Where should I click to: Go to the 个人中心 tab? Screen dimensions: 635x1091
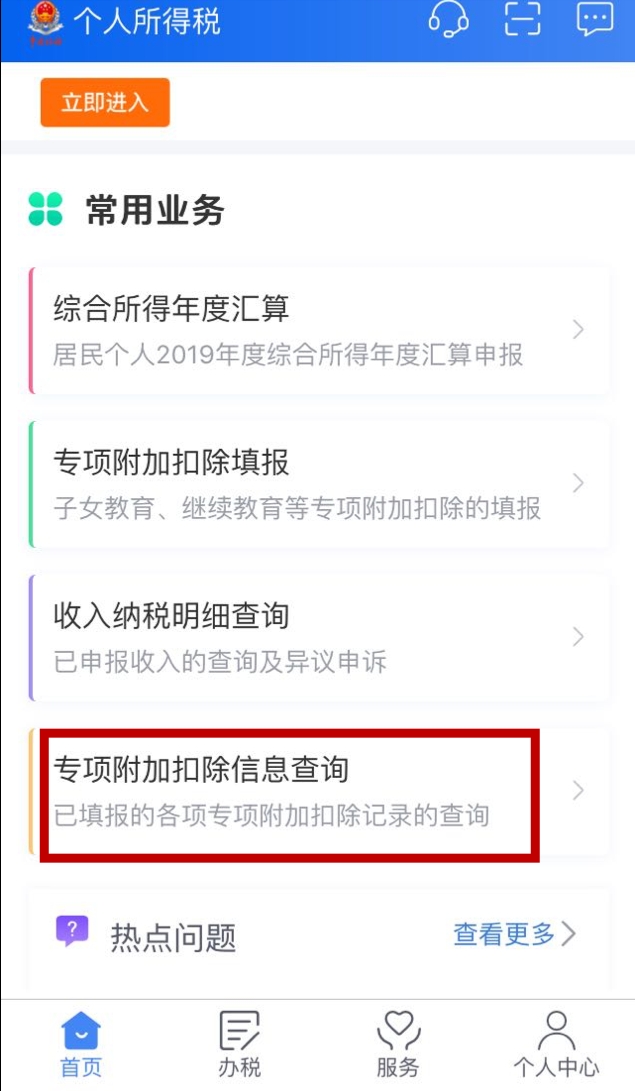556,1043
